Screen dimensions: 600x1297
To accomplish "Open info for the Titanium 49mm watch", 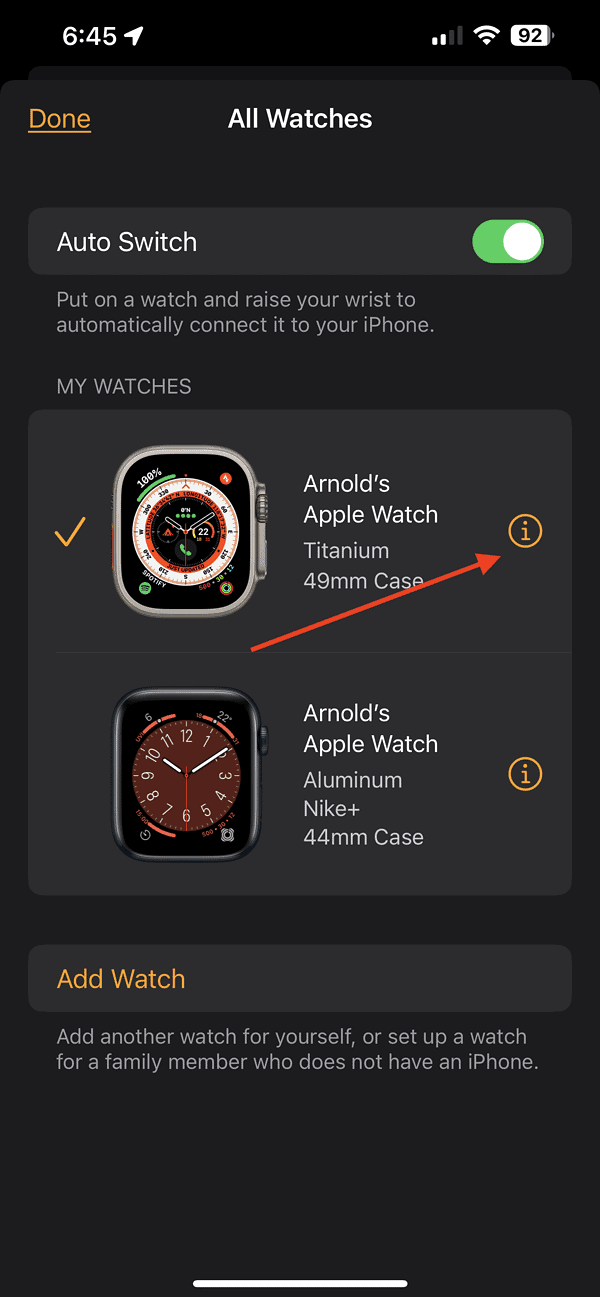I will click(x=525, y=531).
